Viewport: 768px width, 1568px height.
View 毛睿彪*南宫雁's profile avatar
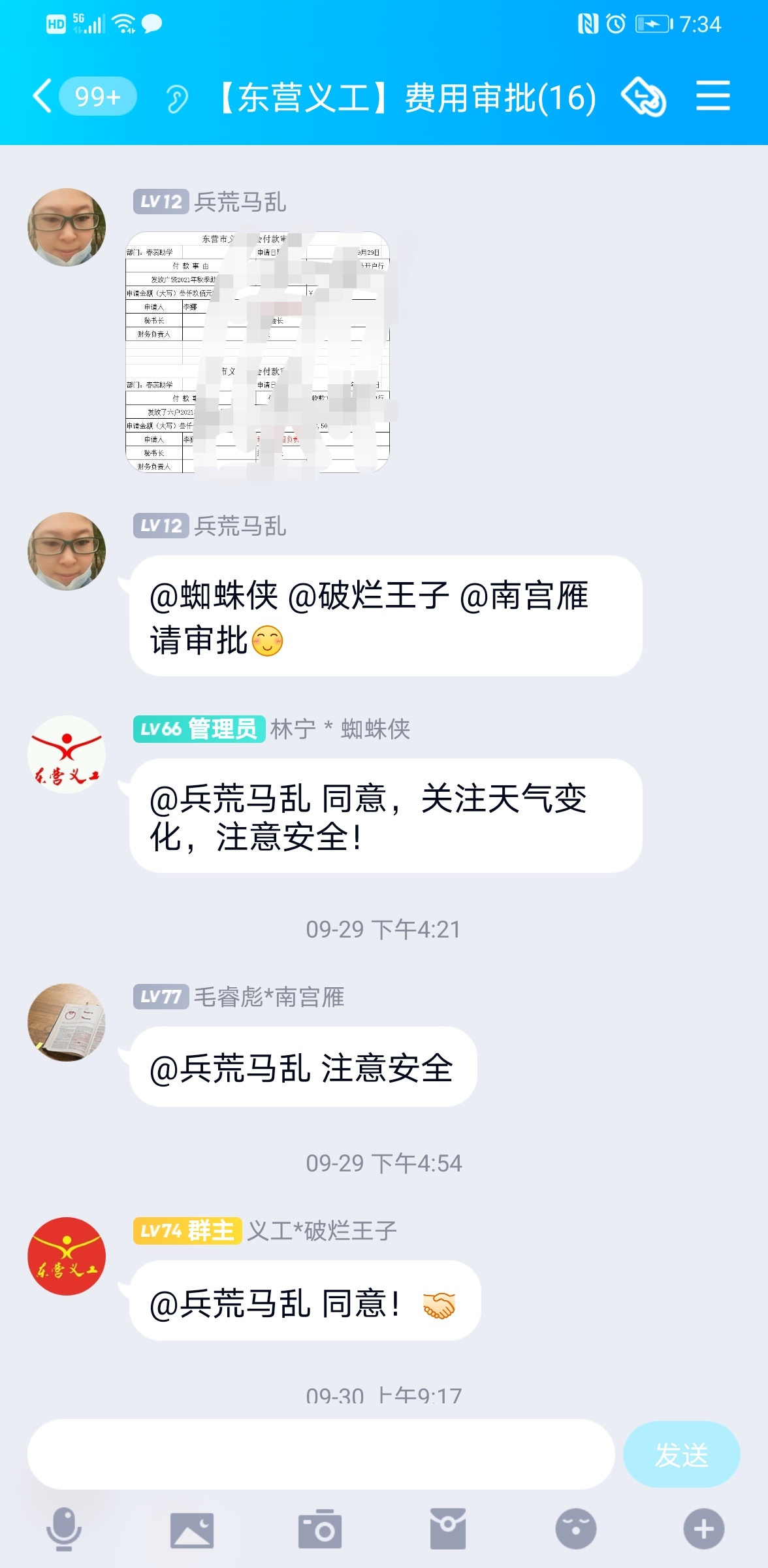click(x=66, y=1022)
